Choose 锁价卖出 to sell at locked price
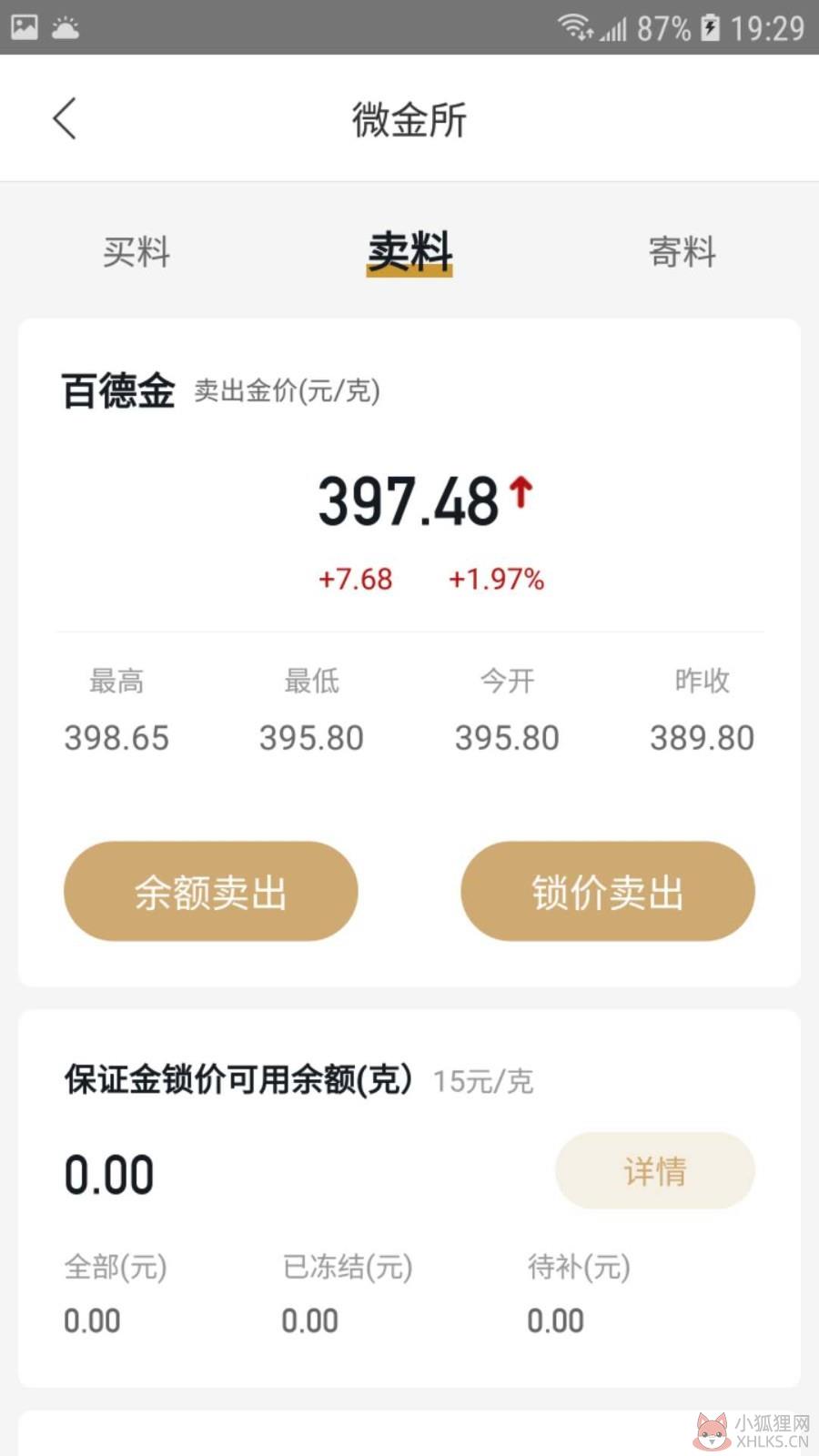The image size is (819, 1456). (608, 891)
